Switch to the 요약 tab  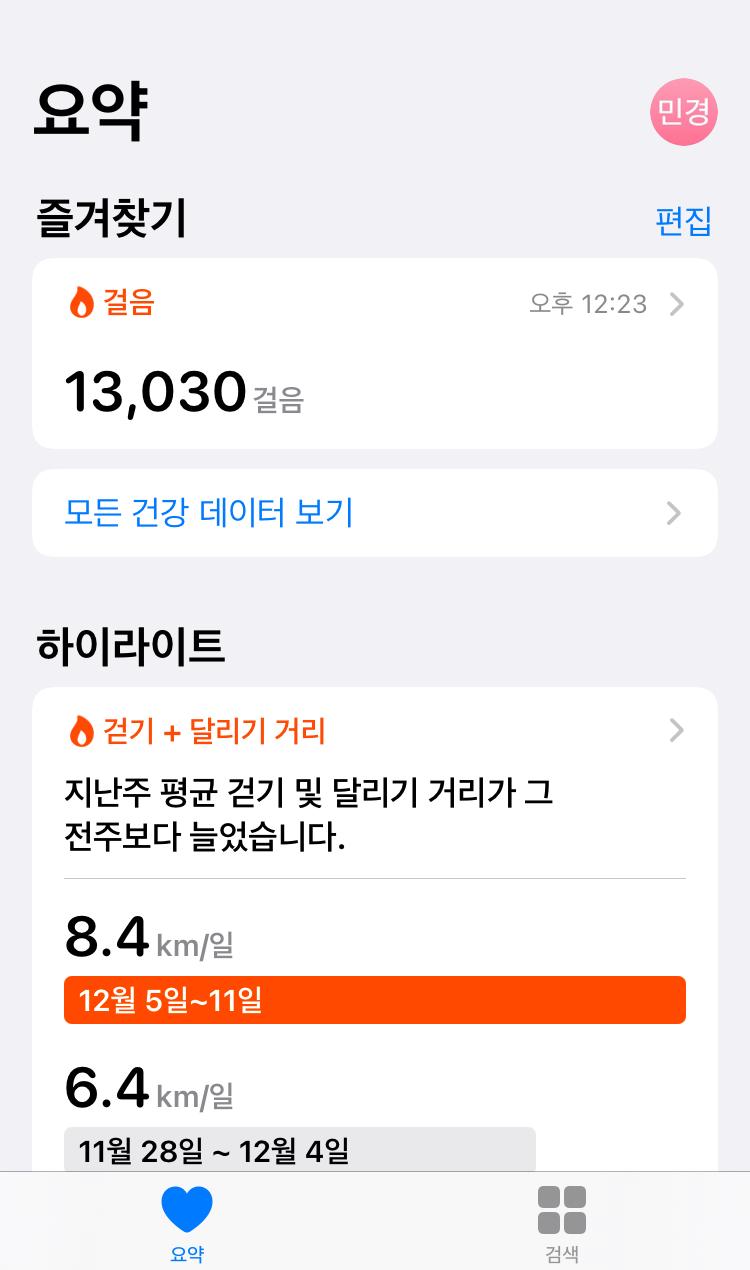click(x=187, y=1223)
